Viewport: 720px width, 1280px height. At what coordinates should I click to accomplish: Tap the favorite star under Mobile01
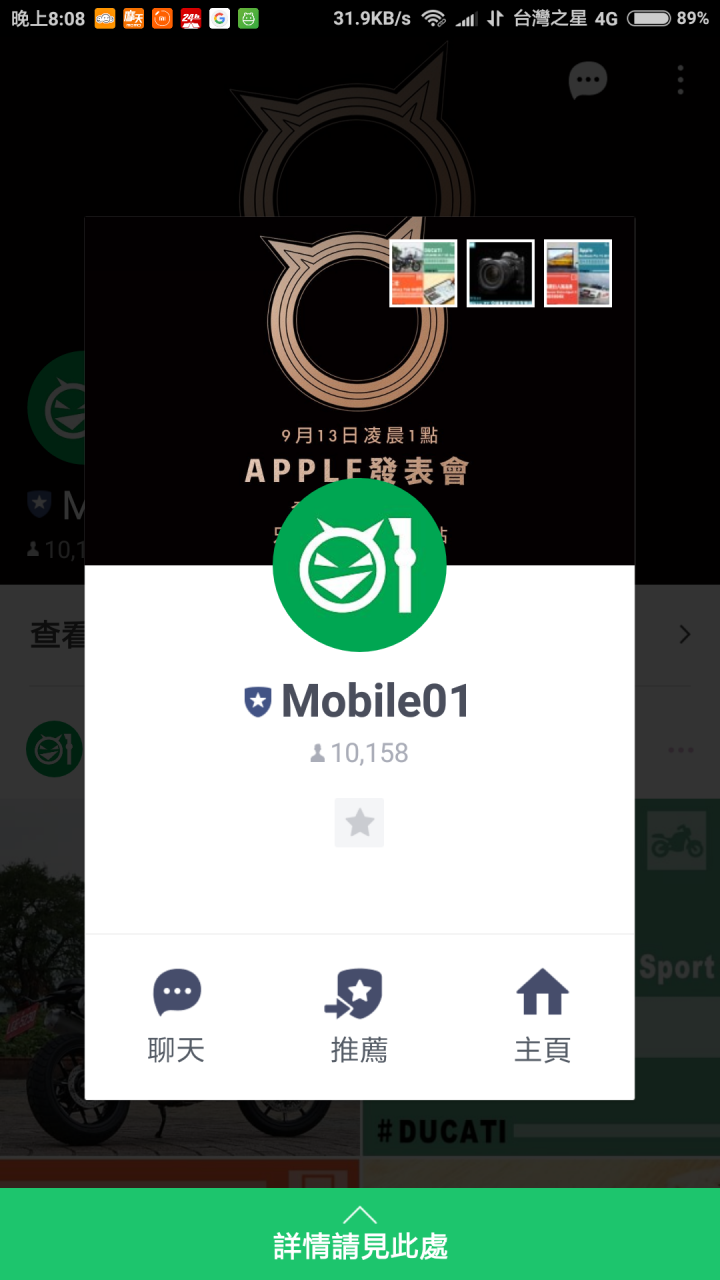(359, 823)
